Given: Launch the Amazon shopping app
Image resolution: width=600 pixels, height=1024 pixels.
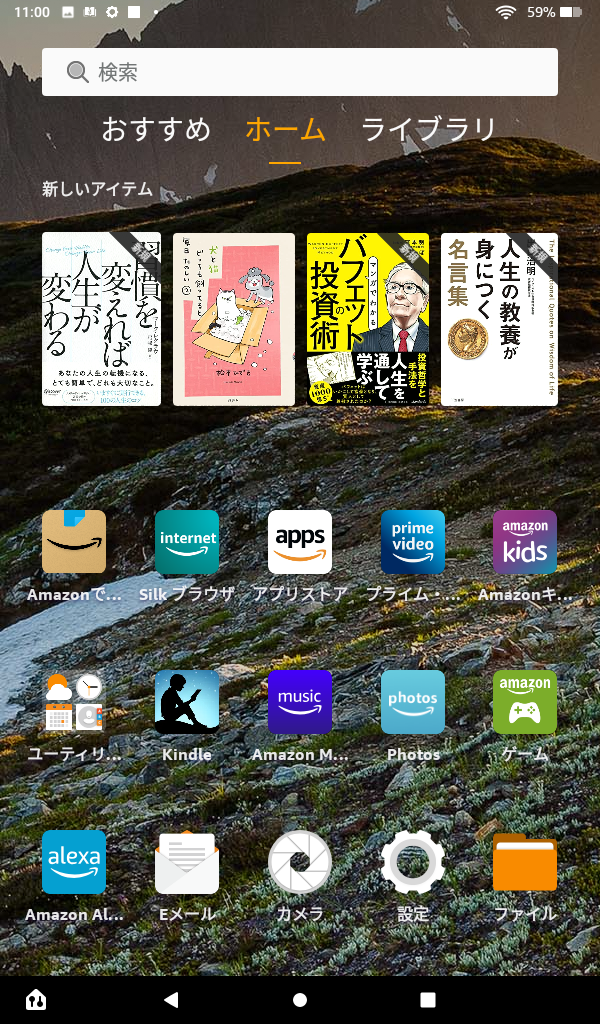Looking at the screenshot, I should click(x=74, y=542).
